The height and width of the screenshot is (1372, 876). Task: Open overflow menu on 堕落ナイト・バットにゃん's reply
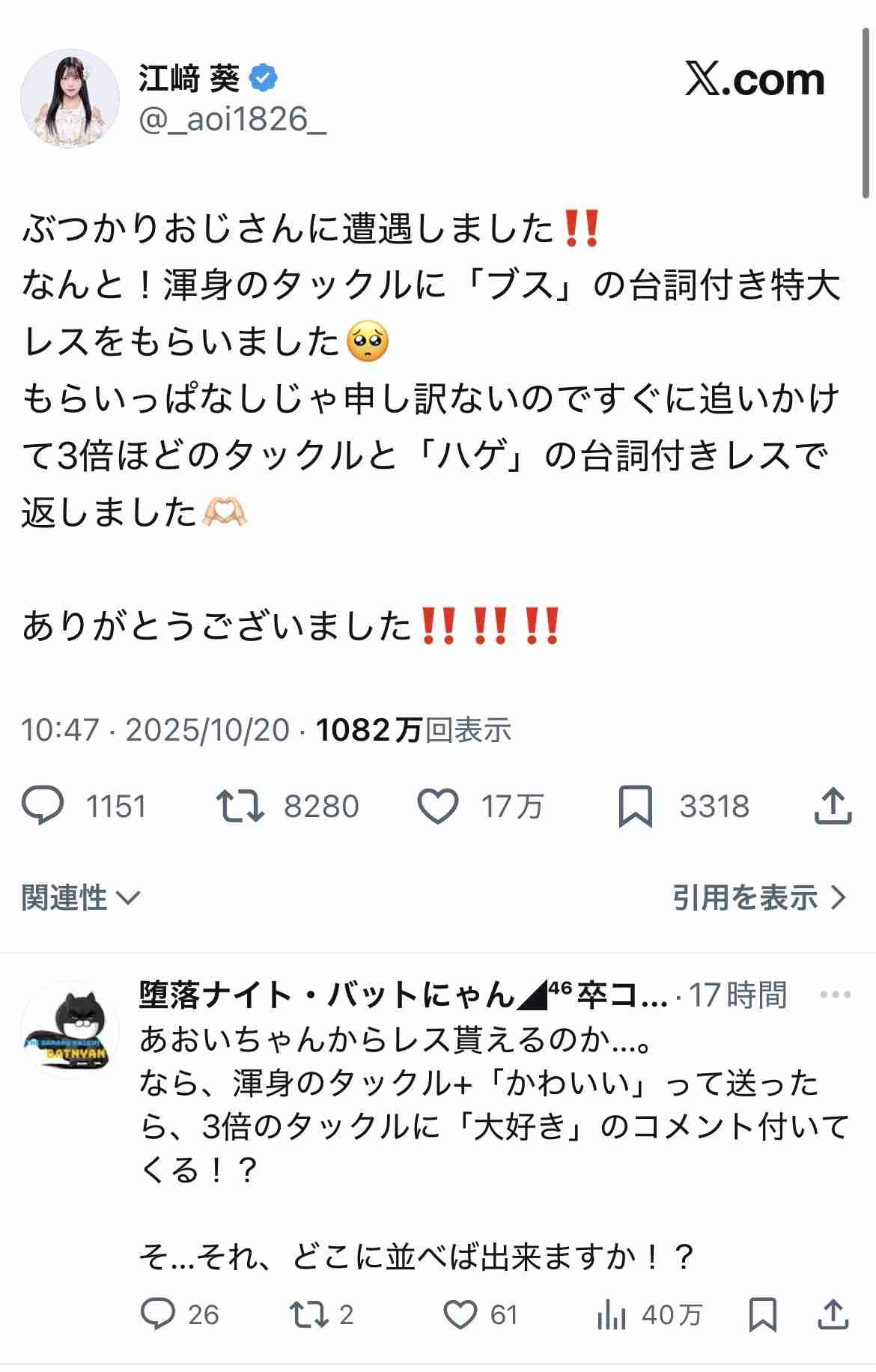click(x=835, y=995)
